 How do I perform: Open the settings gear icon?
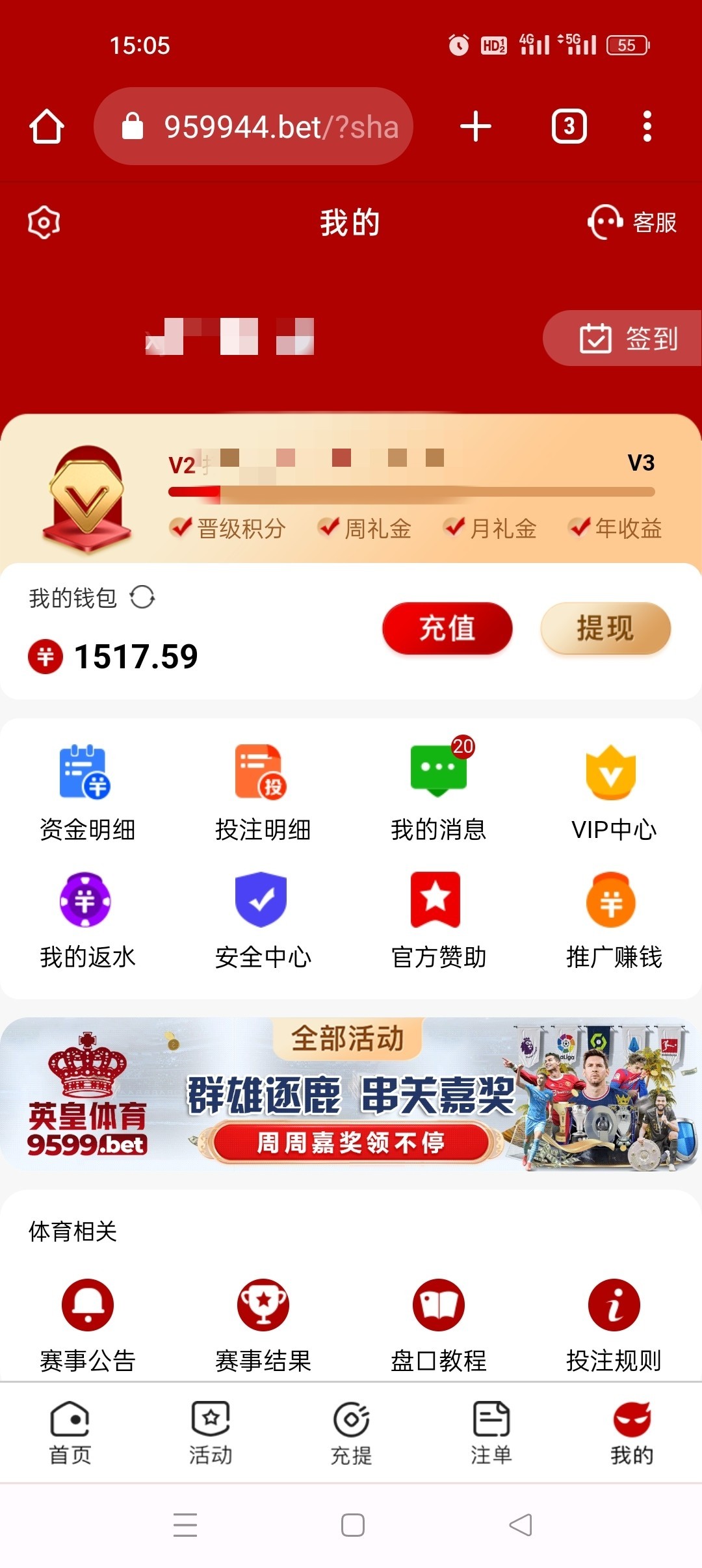[44, 222]
